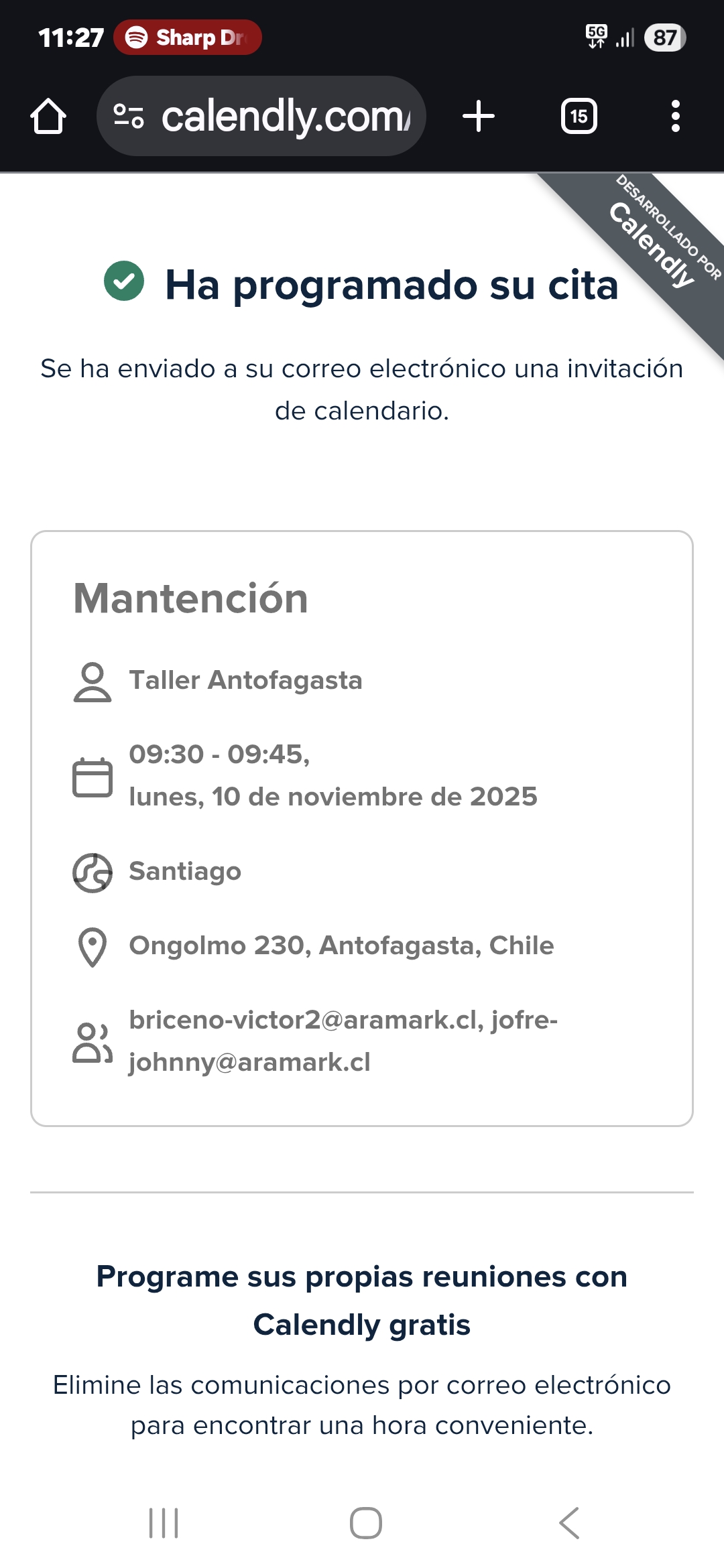Open the Spotify now-playing status chip
Viewport: 724px width, 1568px height.
pos(187,38)
